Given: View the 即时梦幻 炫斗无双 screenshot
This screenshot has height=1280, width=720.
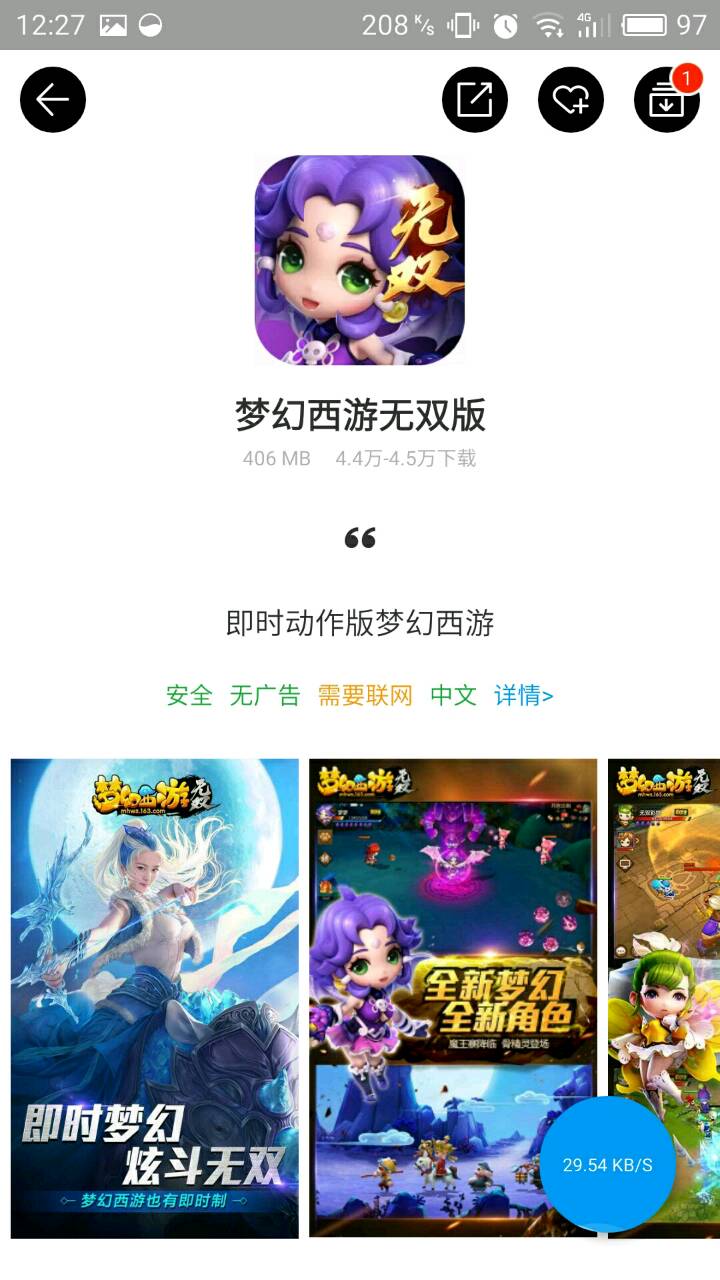Looking at the screenshot, I should coord(155,998).
